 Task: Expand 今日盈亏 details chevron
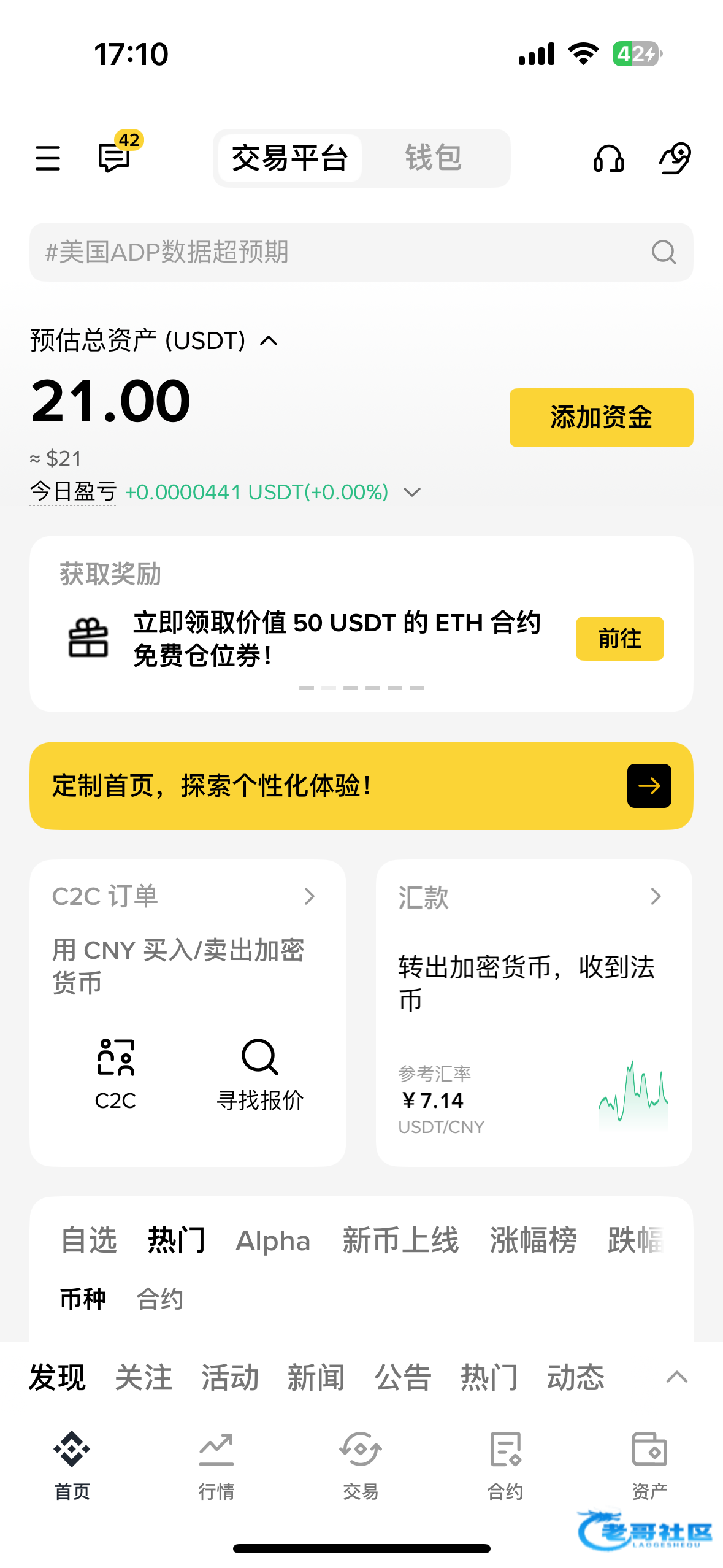(x=412, y=492)
